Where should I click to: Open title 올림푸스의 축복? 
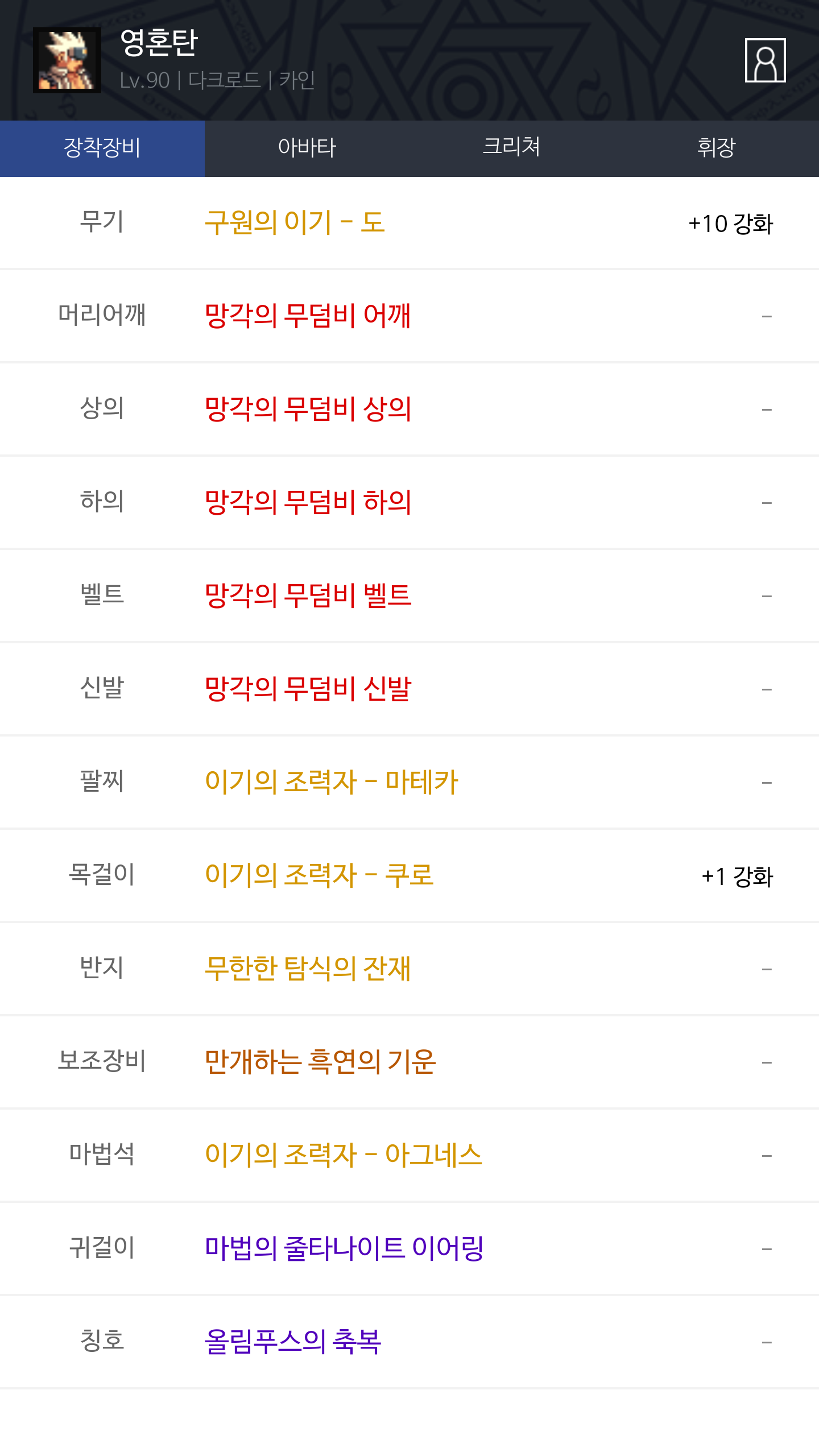click(292, 1342)
